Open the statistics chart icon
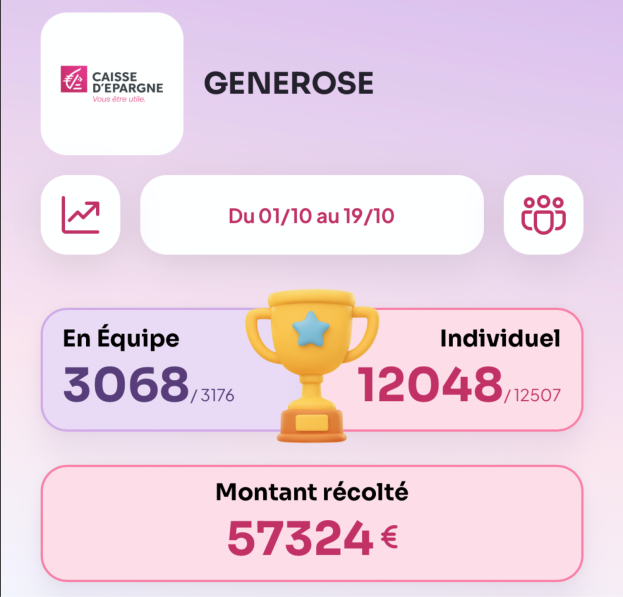Viewport: 623px width, 597px height. 80,214
